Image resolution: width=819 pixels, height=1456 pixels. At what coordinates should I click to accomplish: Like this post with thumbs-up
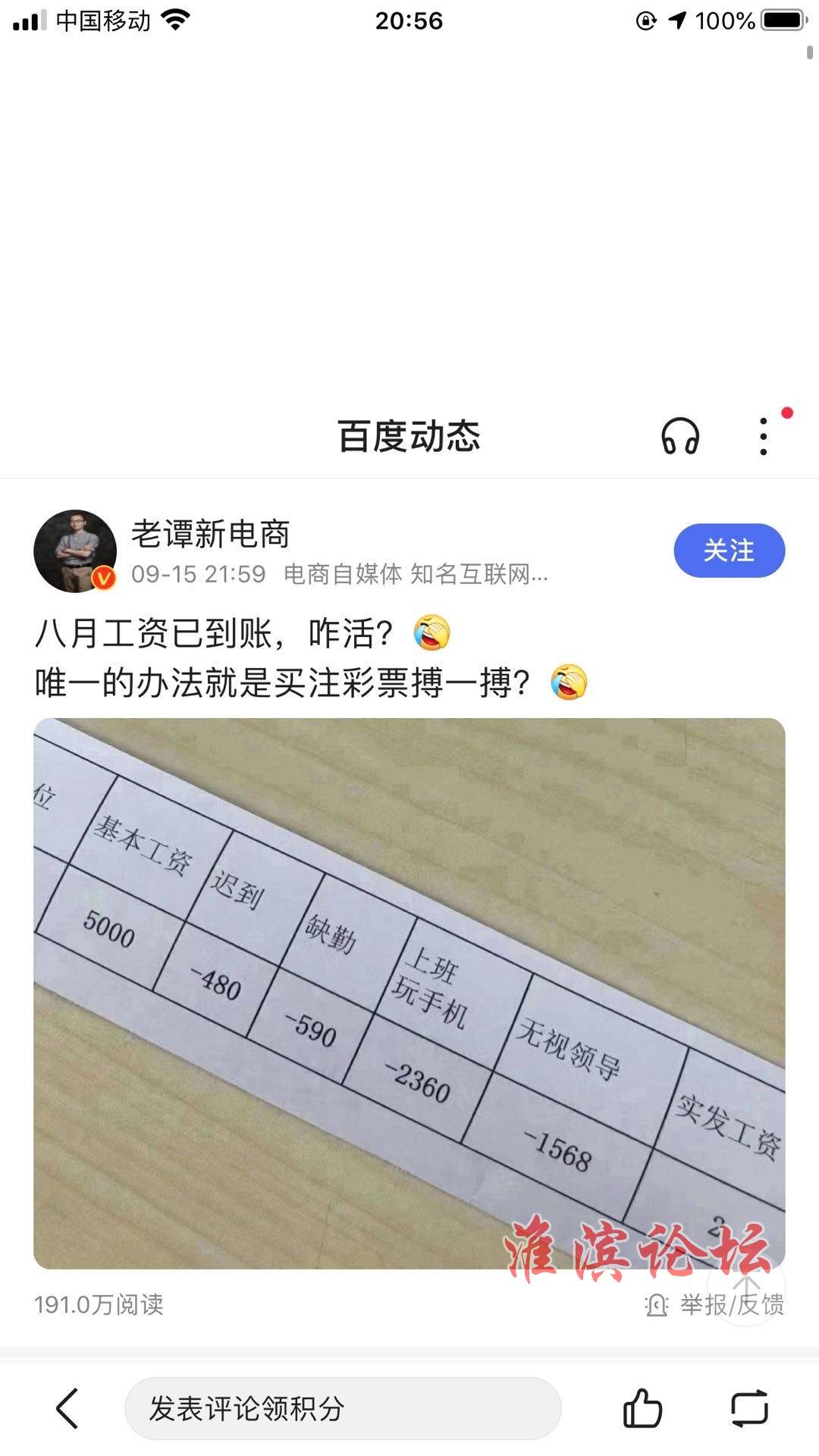point(642,1409)
